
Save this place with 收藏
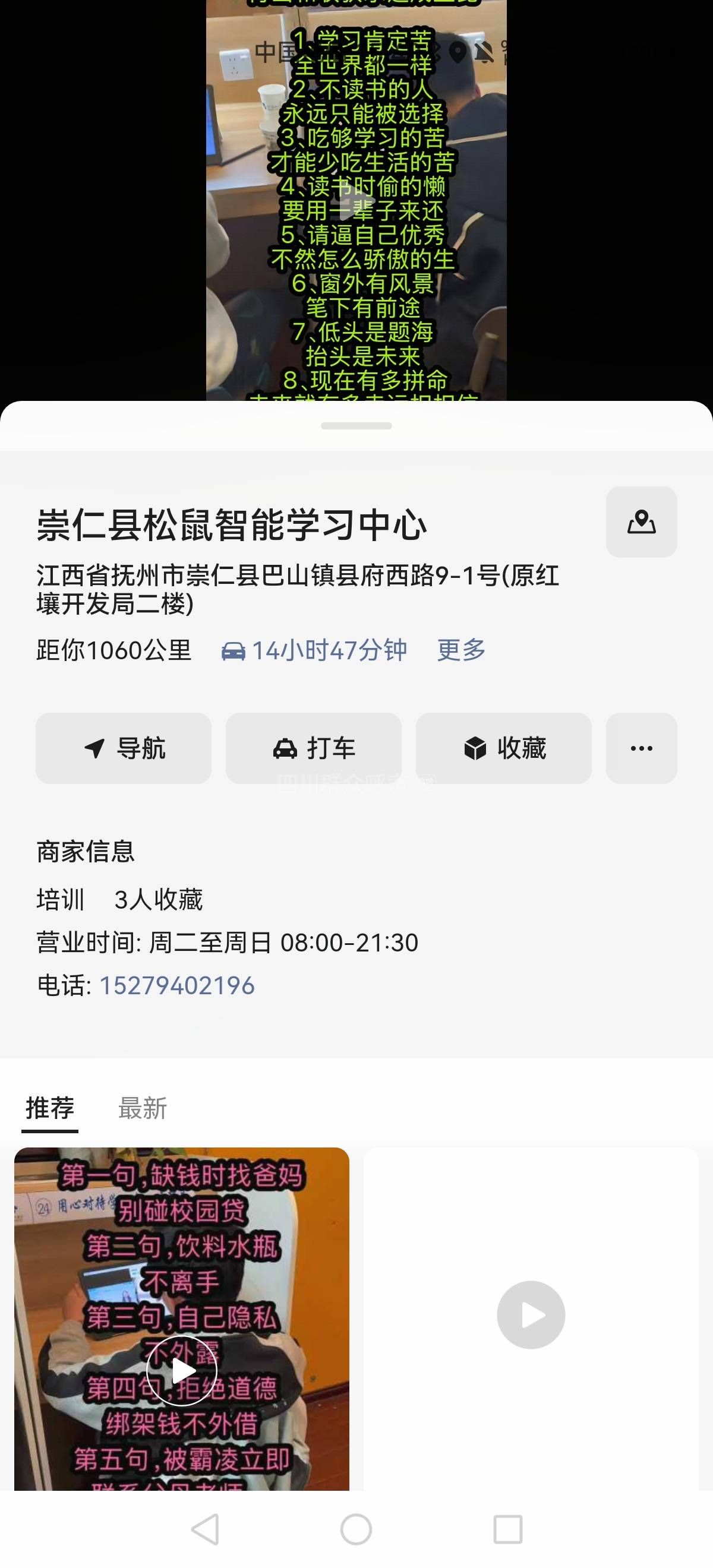[x=503, y=748]
